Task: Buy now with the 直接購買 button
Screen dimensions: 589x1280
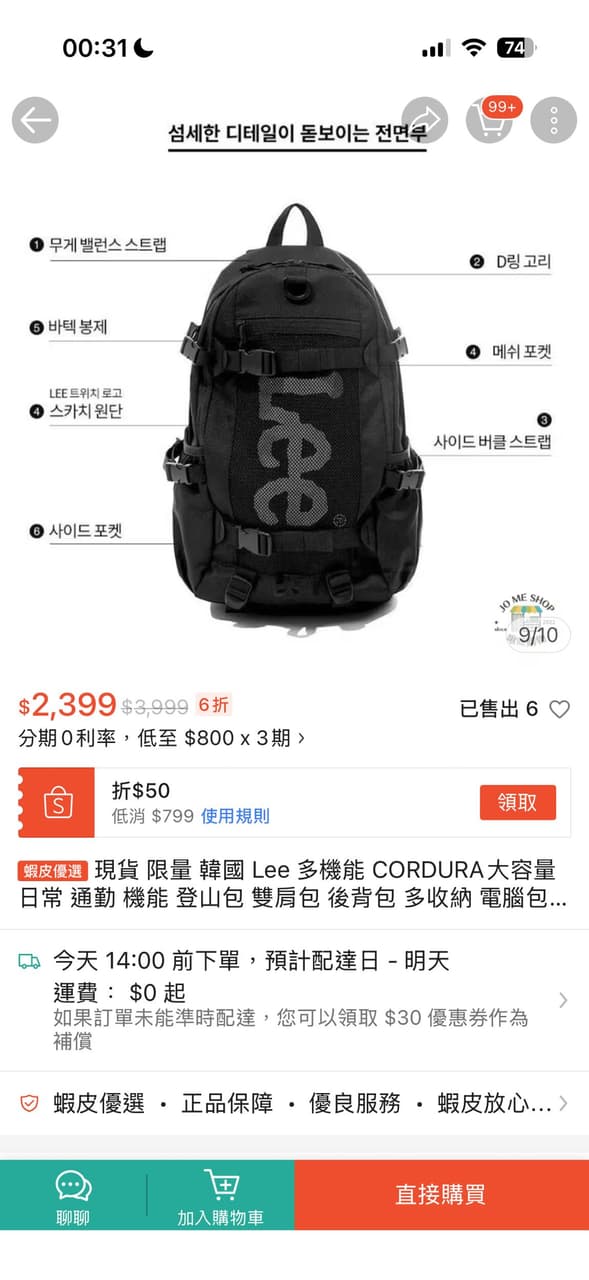Action: pos(441,1195)
